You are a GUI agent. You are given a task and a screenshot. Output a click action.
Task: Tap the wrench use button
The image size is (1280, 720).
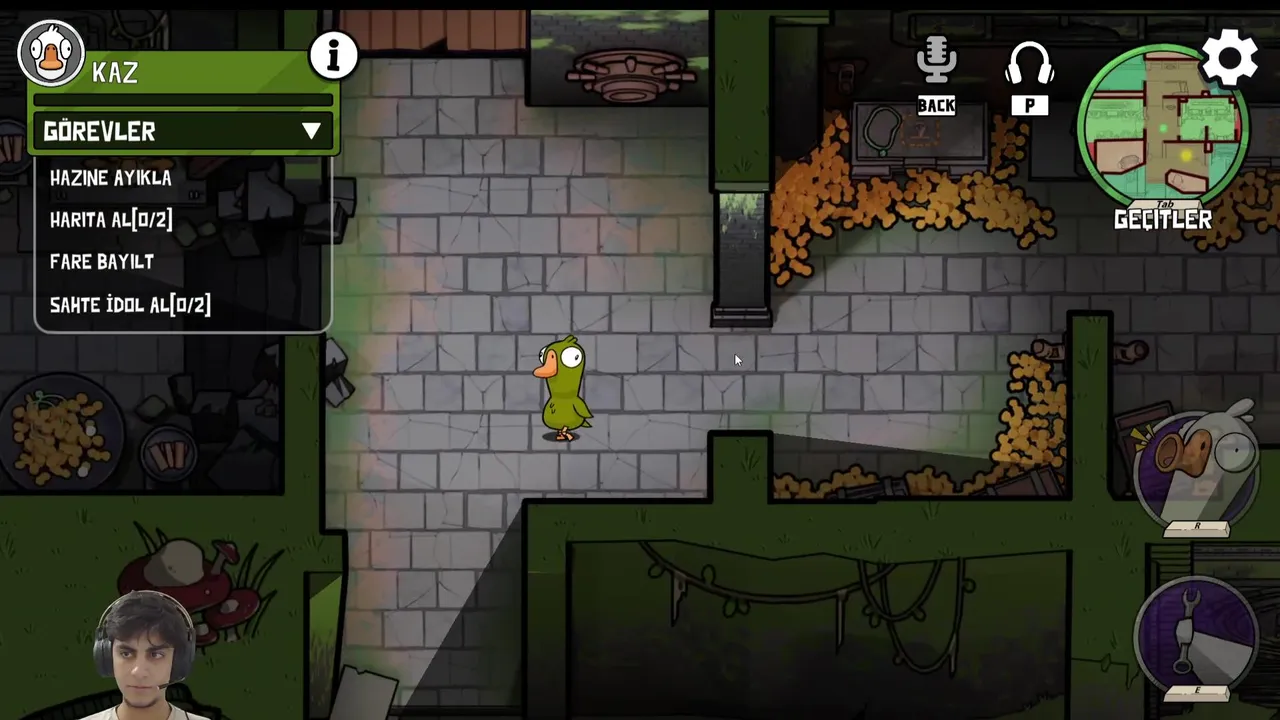click(1195, 633)
